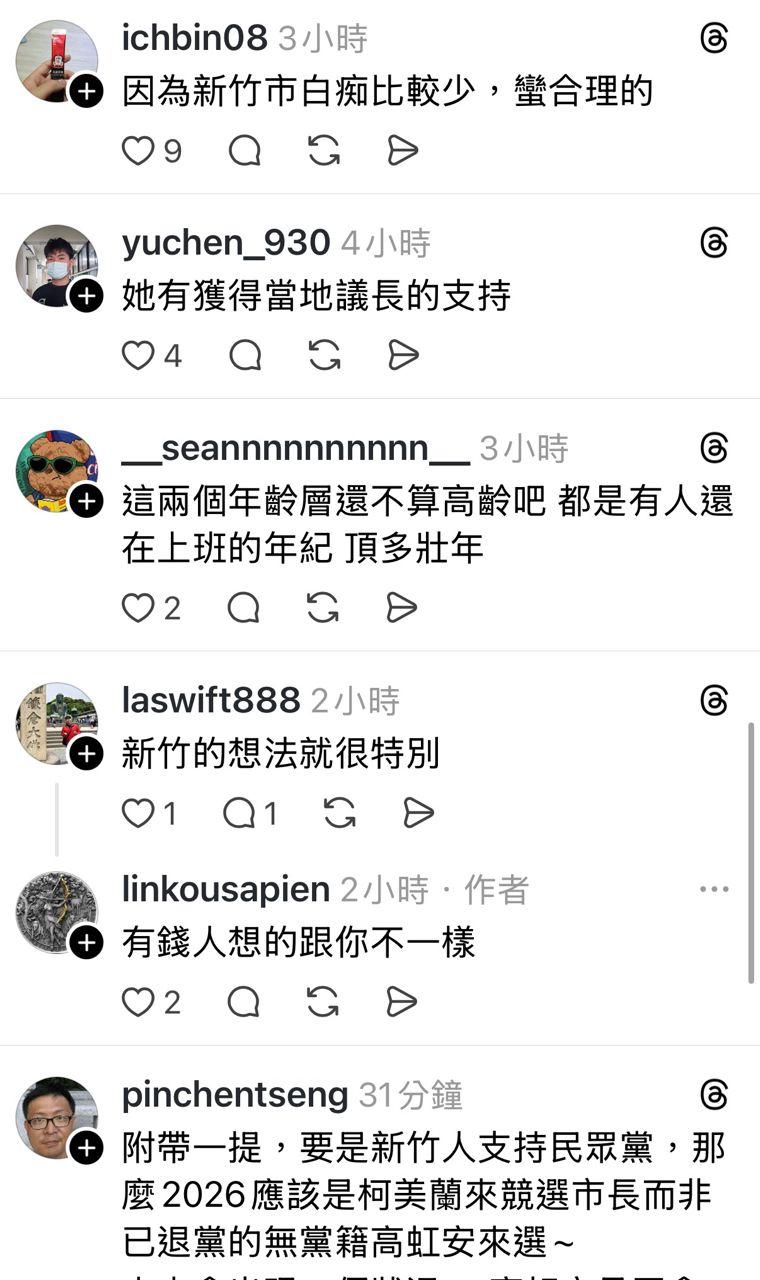This screenshot has width=760, height=1280.
Task: Like laswift888's comment
Action: pyautogui.click(x=138, y=814)
